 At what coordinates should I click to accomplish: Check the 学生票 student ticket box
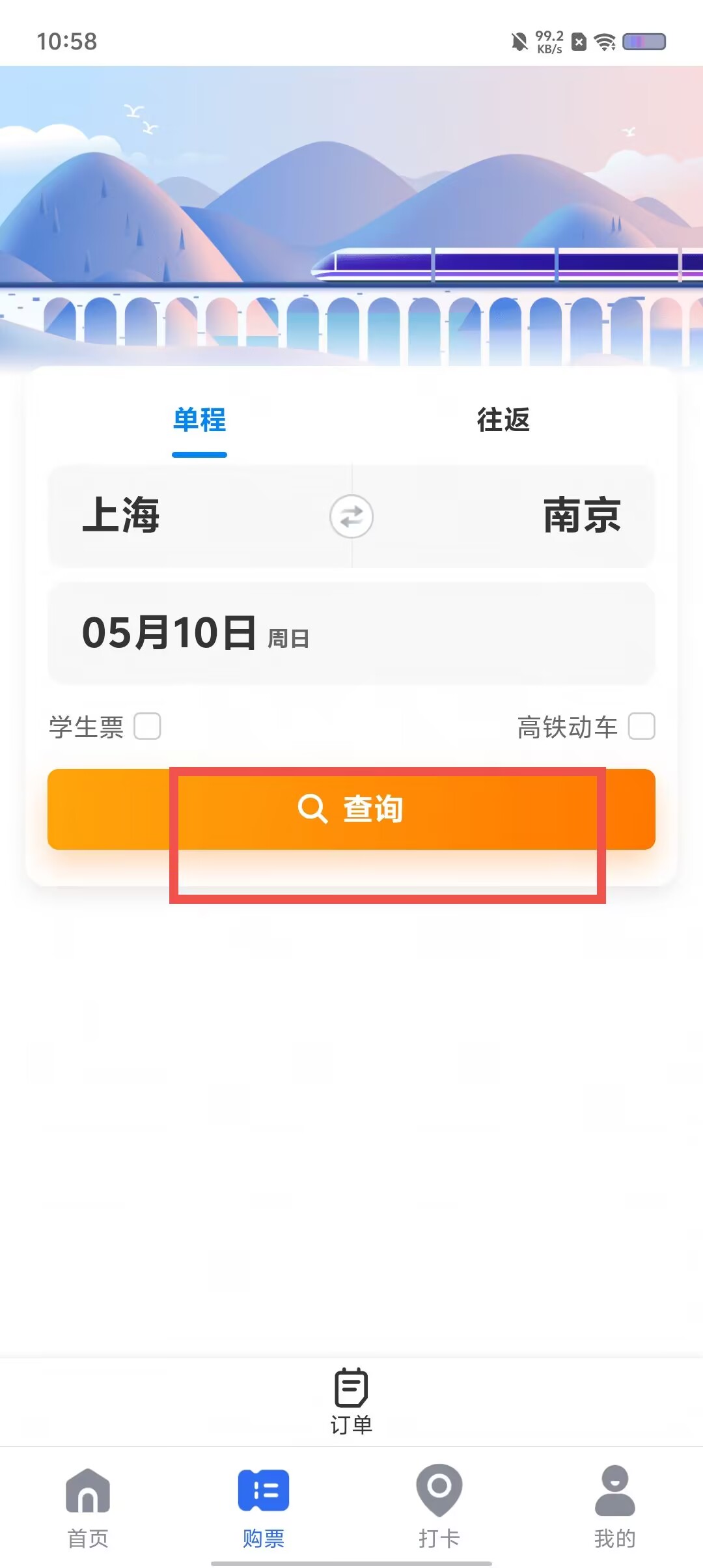click(x=147, y=726)
